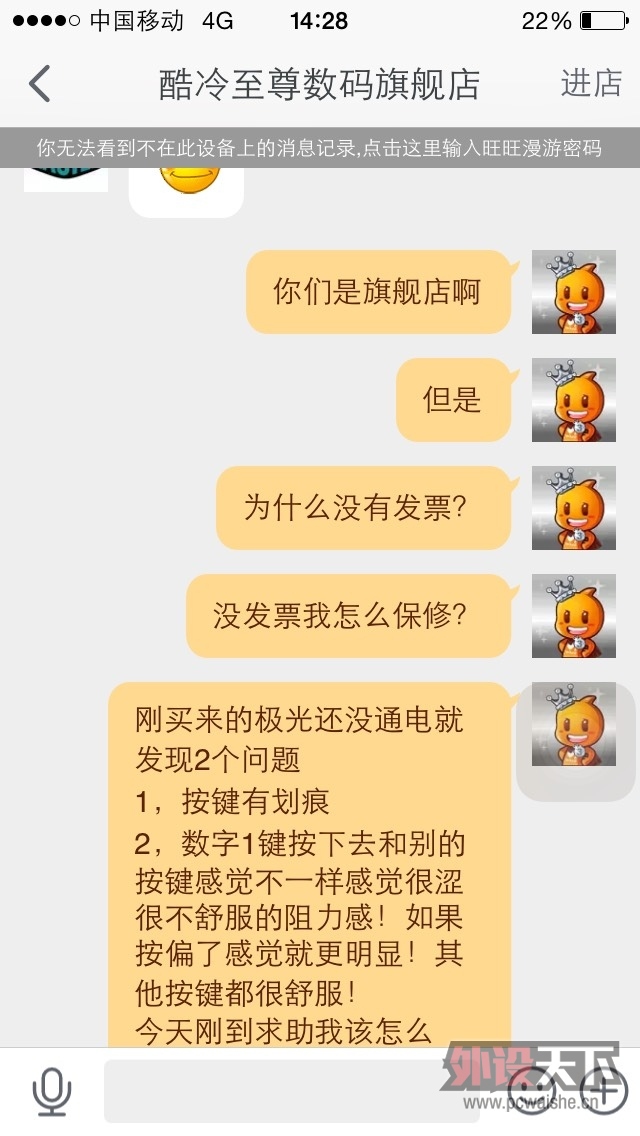
Task: Tap the banner to enter 旺旺漫游 password
Action: (320, 149)
